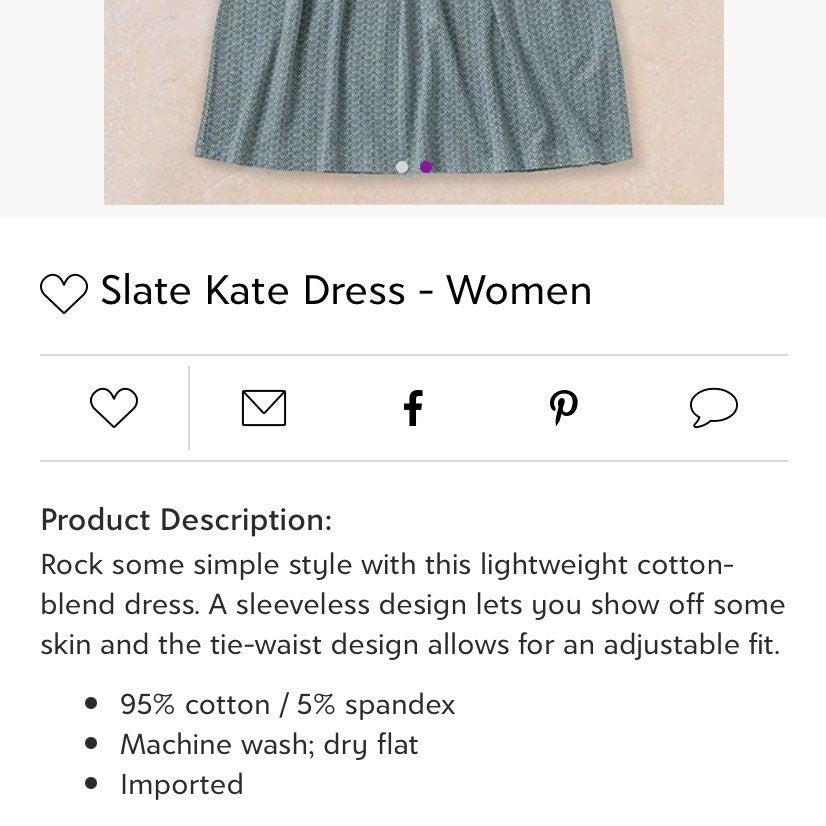Share this dress by email envelope
Viewport: 826px width, 826px height.
[x=264, y=408]
